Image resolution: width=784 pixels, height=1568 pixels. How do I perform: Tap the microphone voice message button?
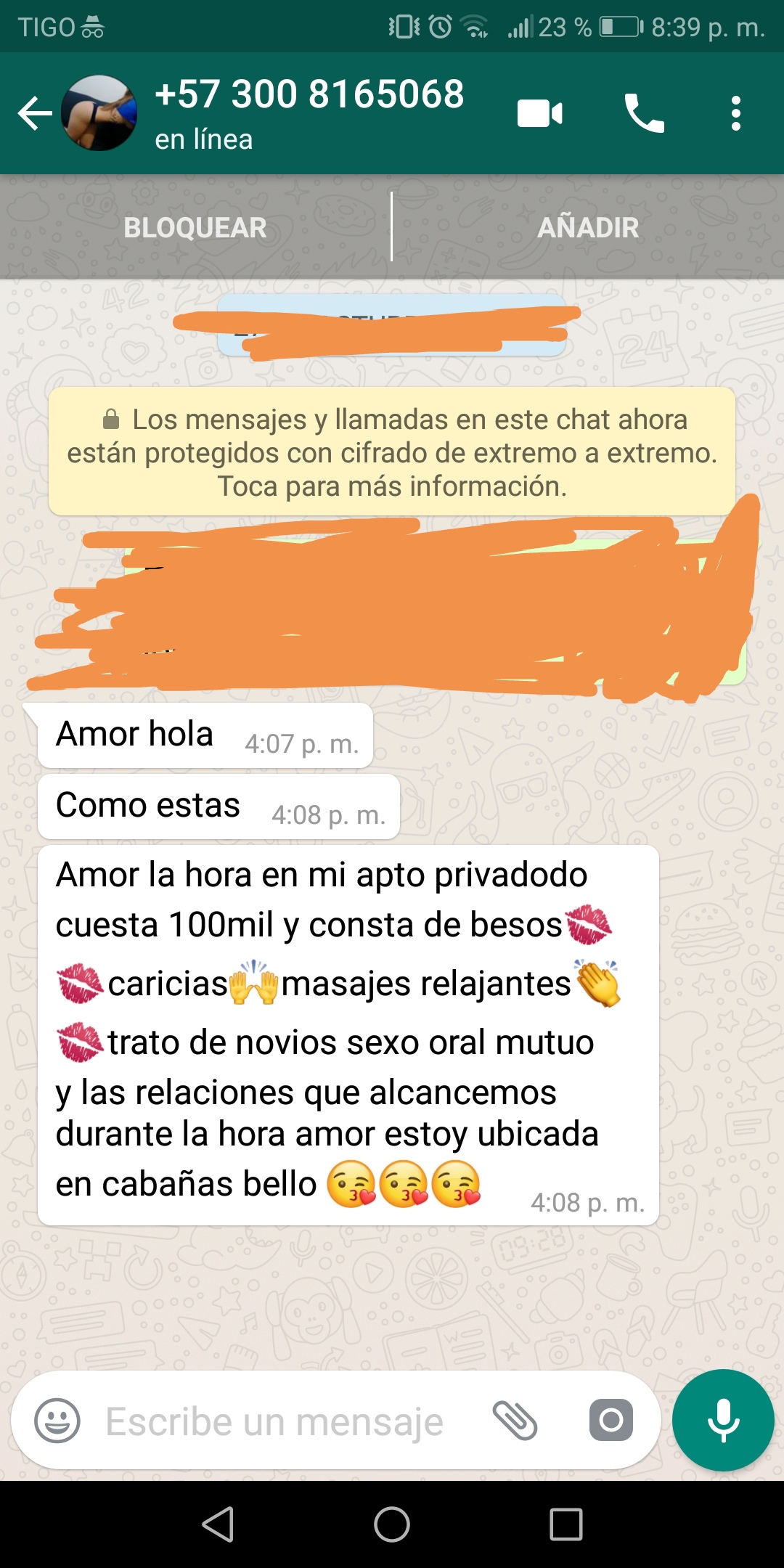723,1420
